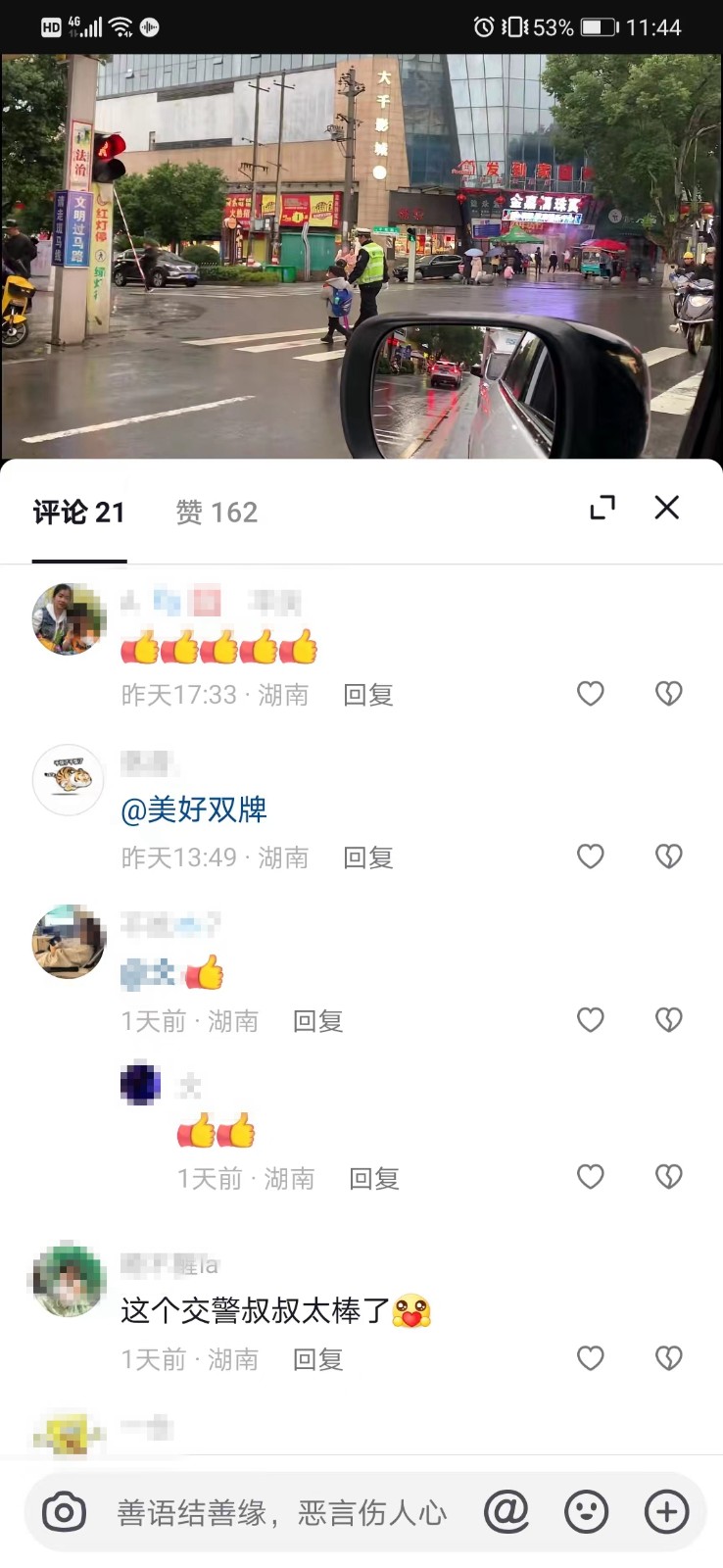
Task: Open tiger avatar commenter's profile
Action: [68, 779]
